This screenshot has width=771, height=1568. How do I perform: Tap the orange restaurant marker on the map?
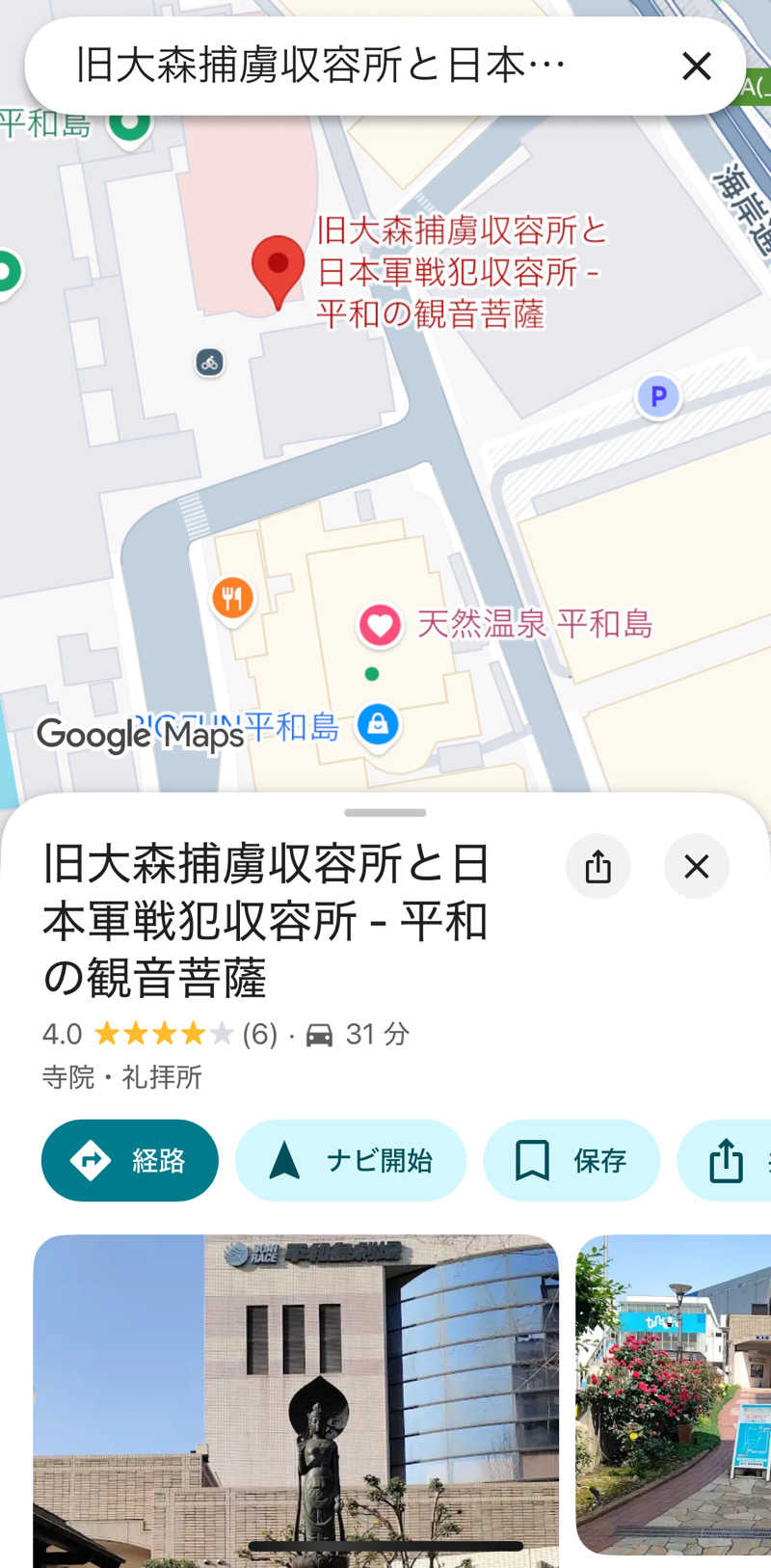pos(232,599)
